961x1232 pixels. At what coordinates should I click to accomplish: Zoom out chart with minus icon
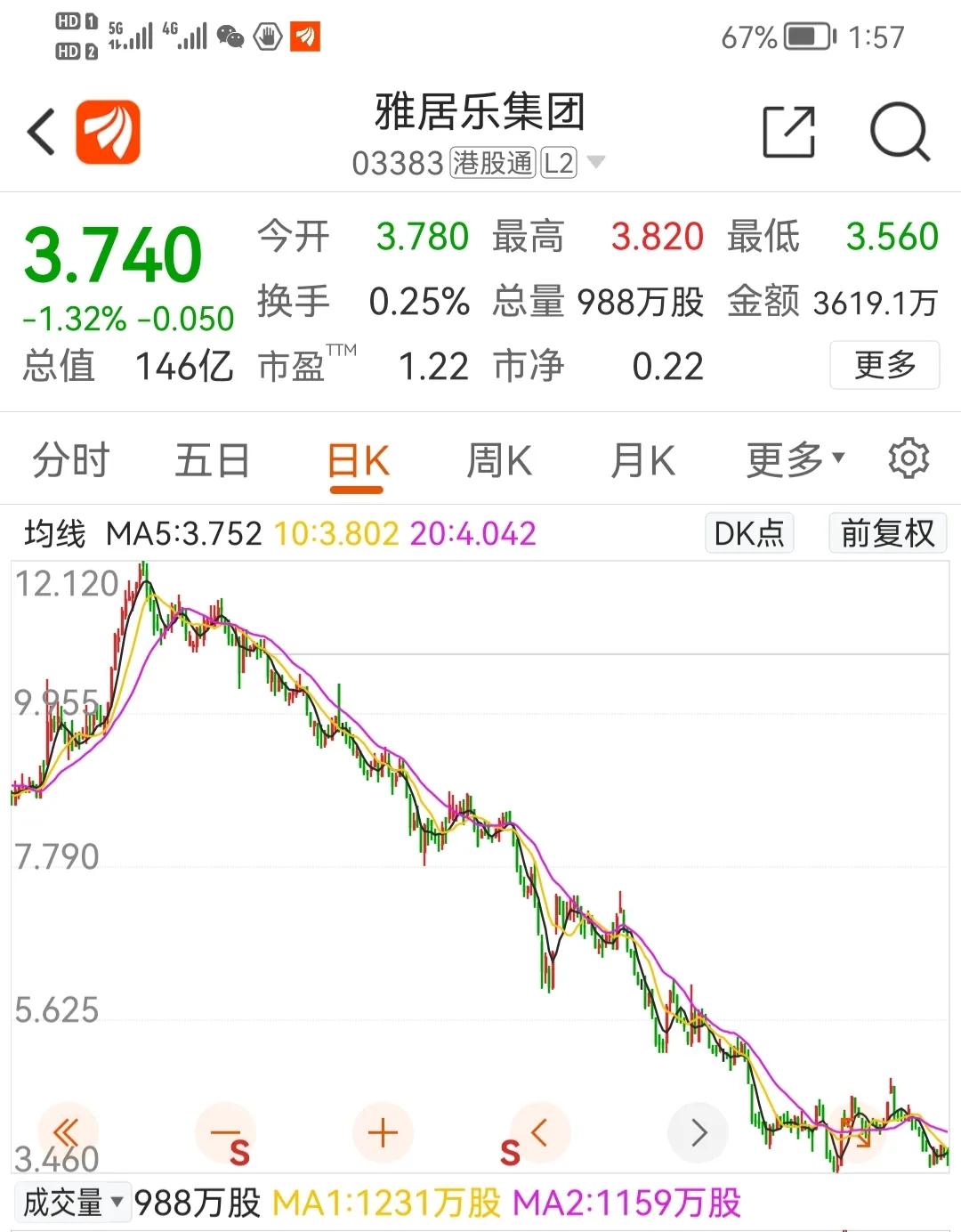223,1132
